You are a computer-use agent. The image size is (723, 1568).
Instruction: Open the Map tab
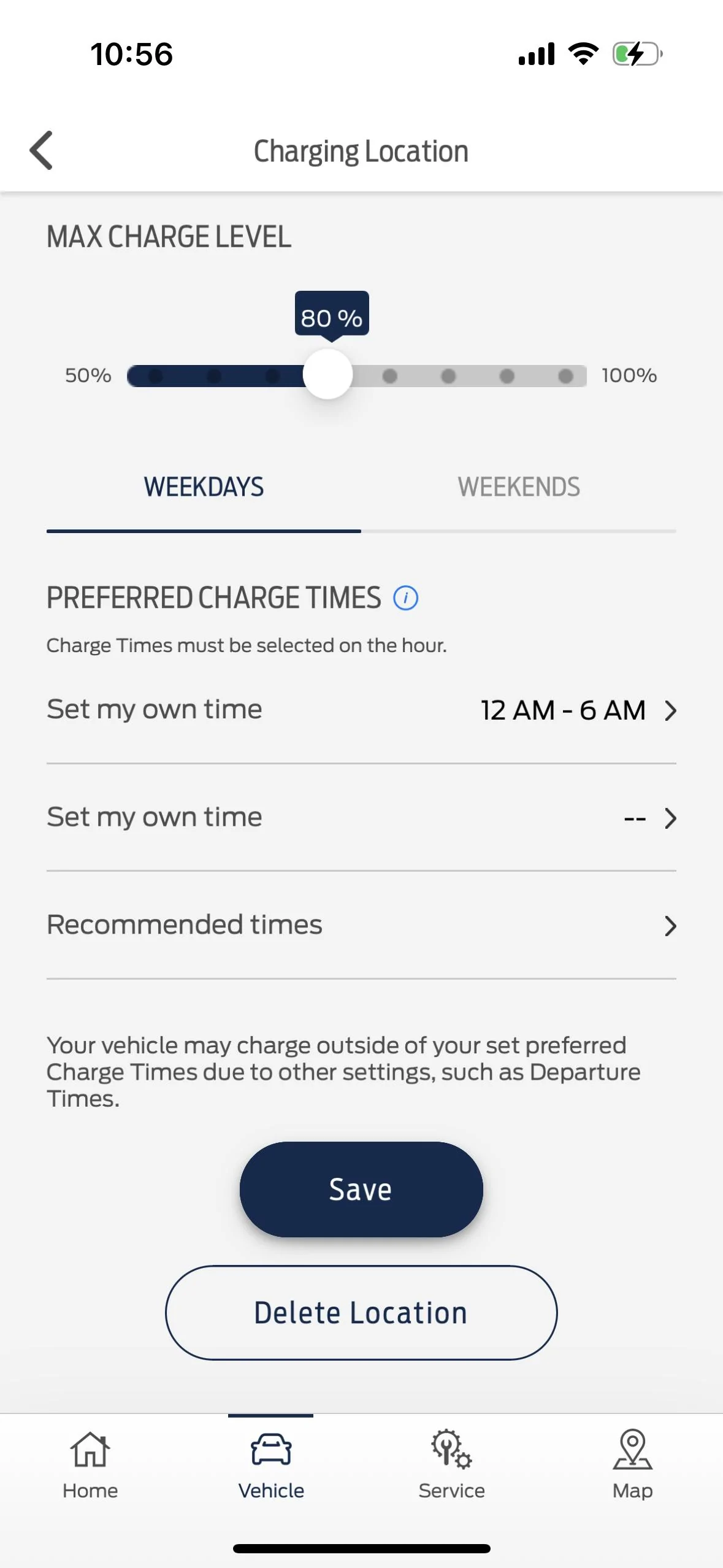632,1464
